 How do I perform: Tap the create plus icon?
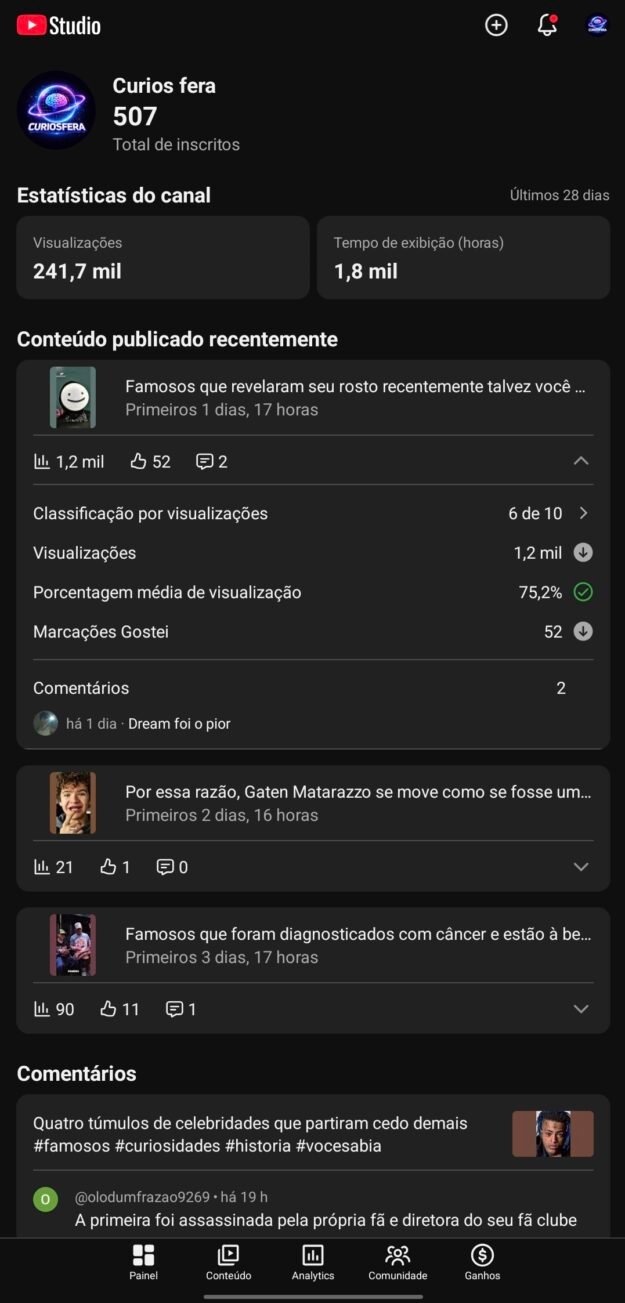tap(496, 25)
